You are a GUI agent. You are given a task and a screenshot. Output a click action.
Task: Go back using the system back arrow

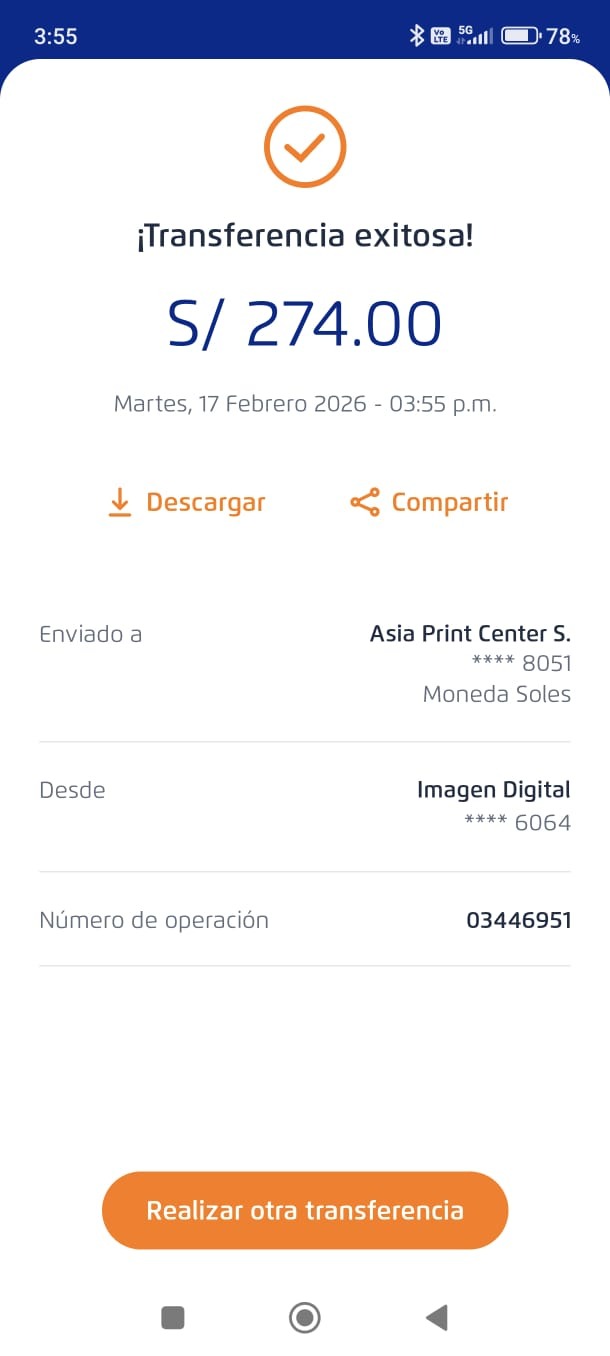click(436, 1318)
